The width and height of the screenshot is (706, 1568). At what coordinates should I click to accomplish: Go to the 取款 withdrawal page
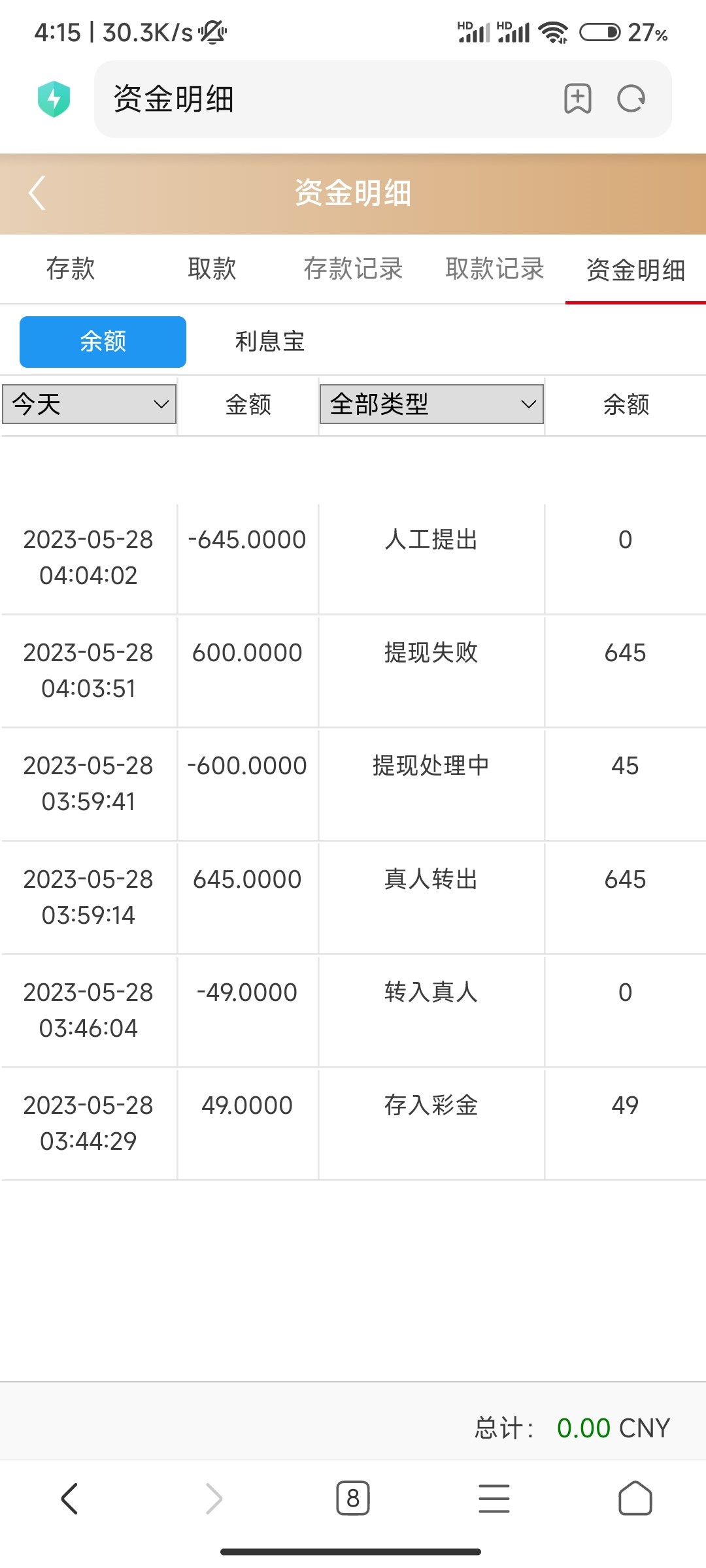212,269
